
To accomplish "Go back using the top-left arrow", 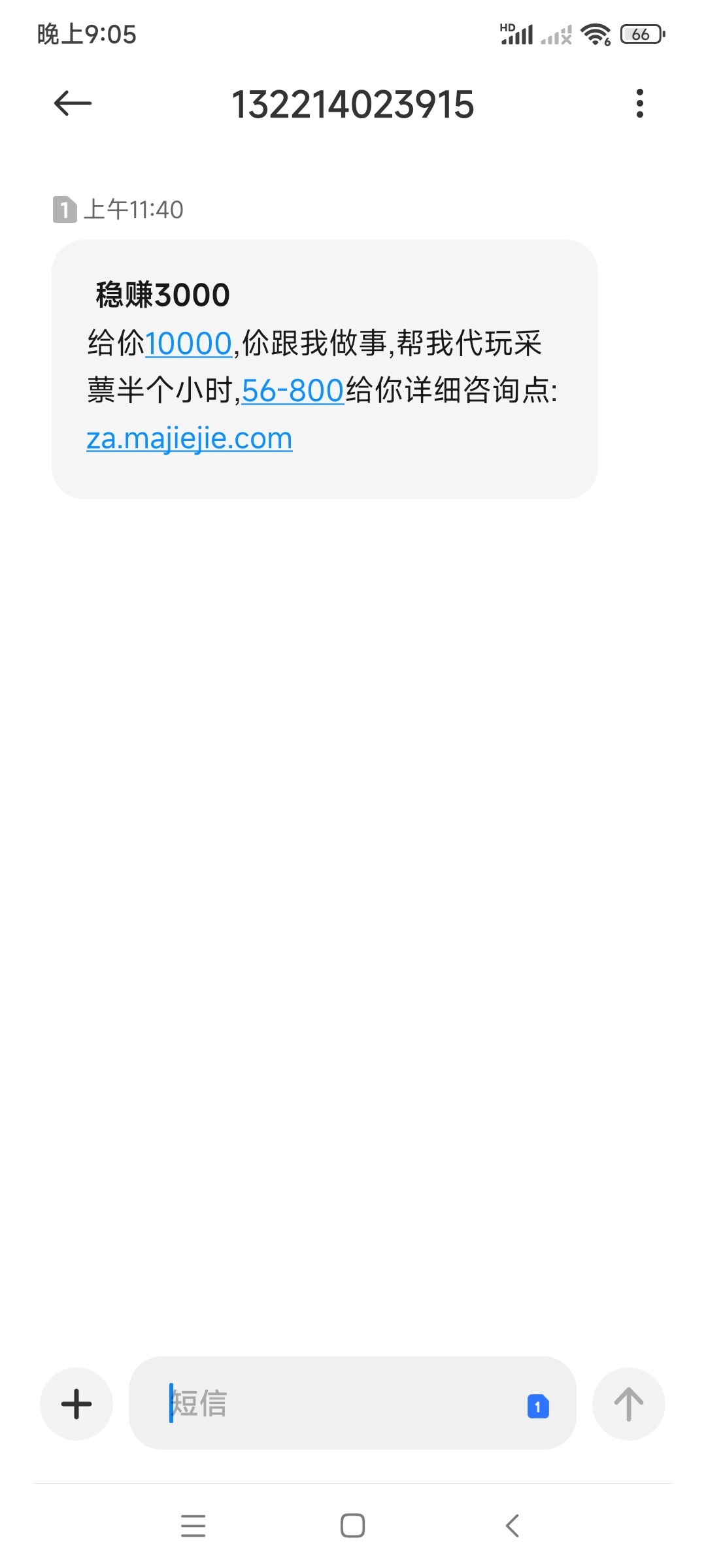I will pos(73,103).
